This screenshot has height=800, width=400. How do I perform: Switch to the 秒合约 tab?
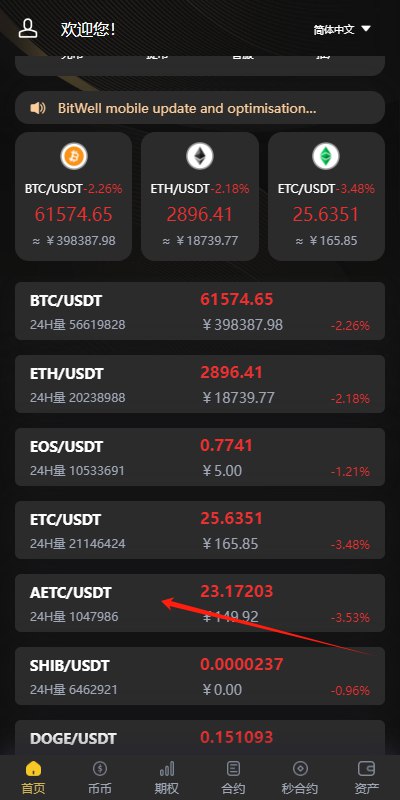[x=300, y=778]
